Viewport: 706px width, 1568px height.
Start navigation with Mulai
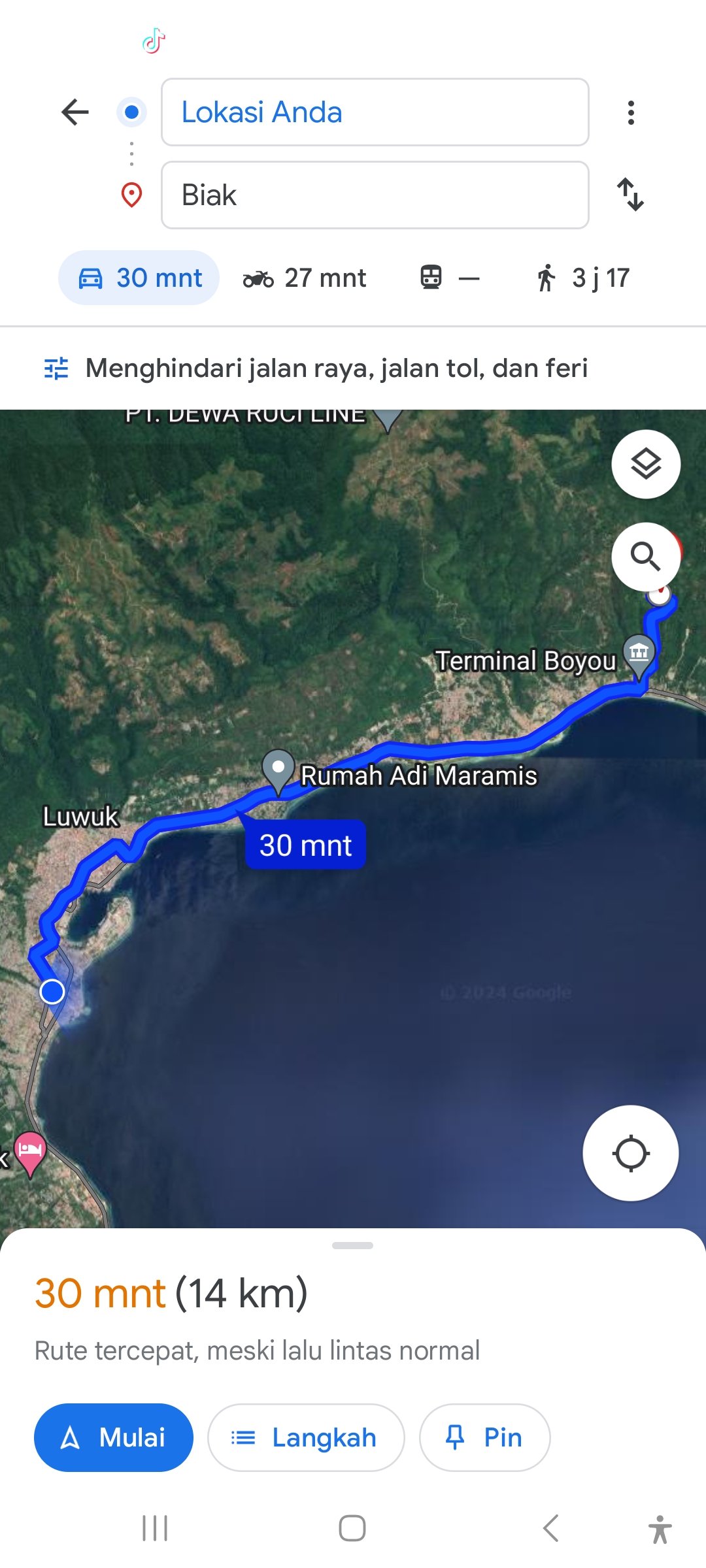pyautogui.click(x=114, y=1437)
